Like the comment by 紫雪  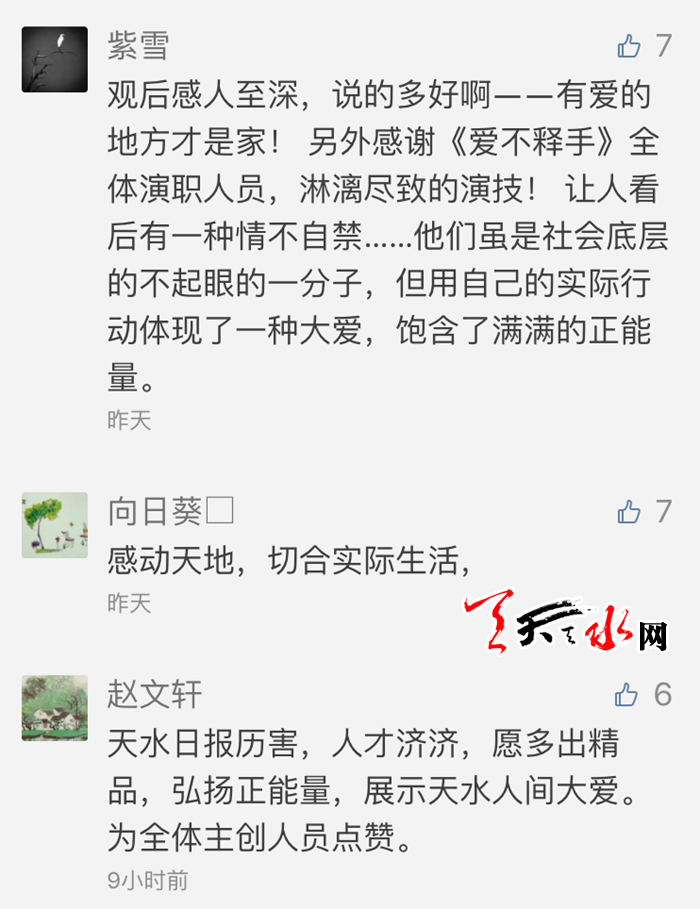(x=629, y=46)
